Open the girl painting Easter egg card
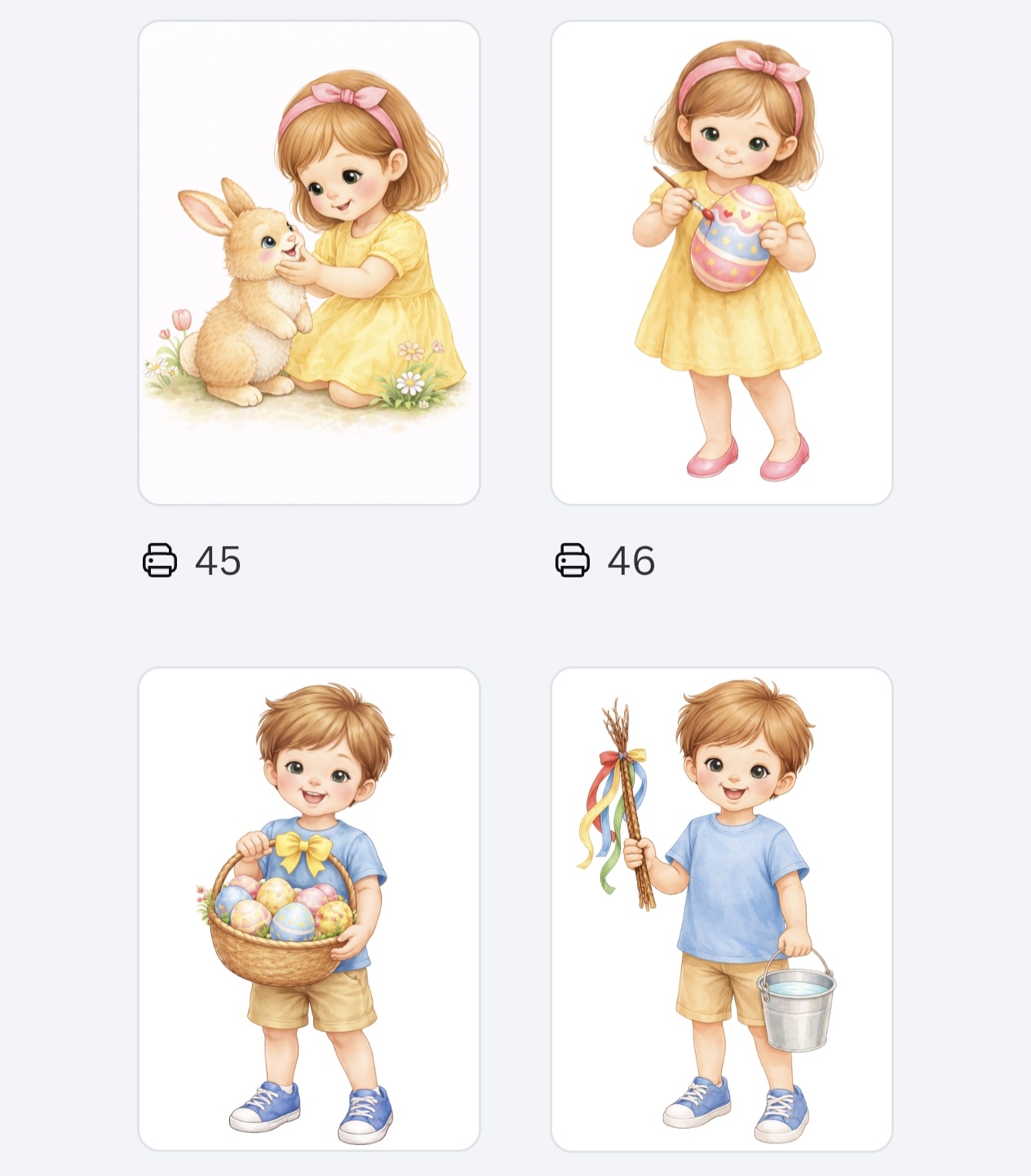1031x1176 pixels. click(x=721, y=263)
